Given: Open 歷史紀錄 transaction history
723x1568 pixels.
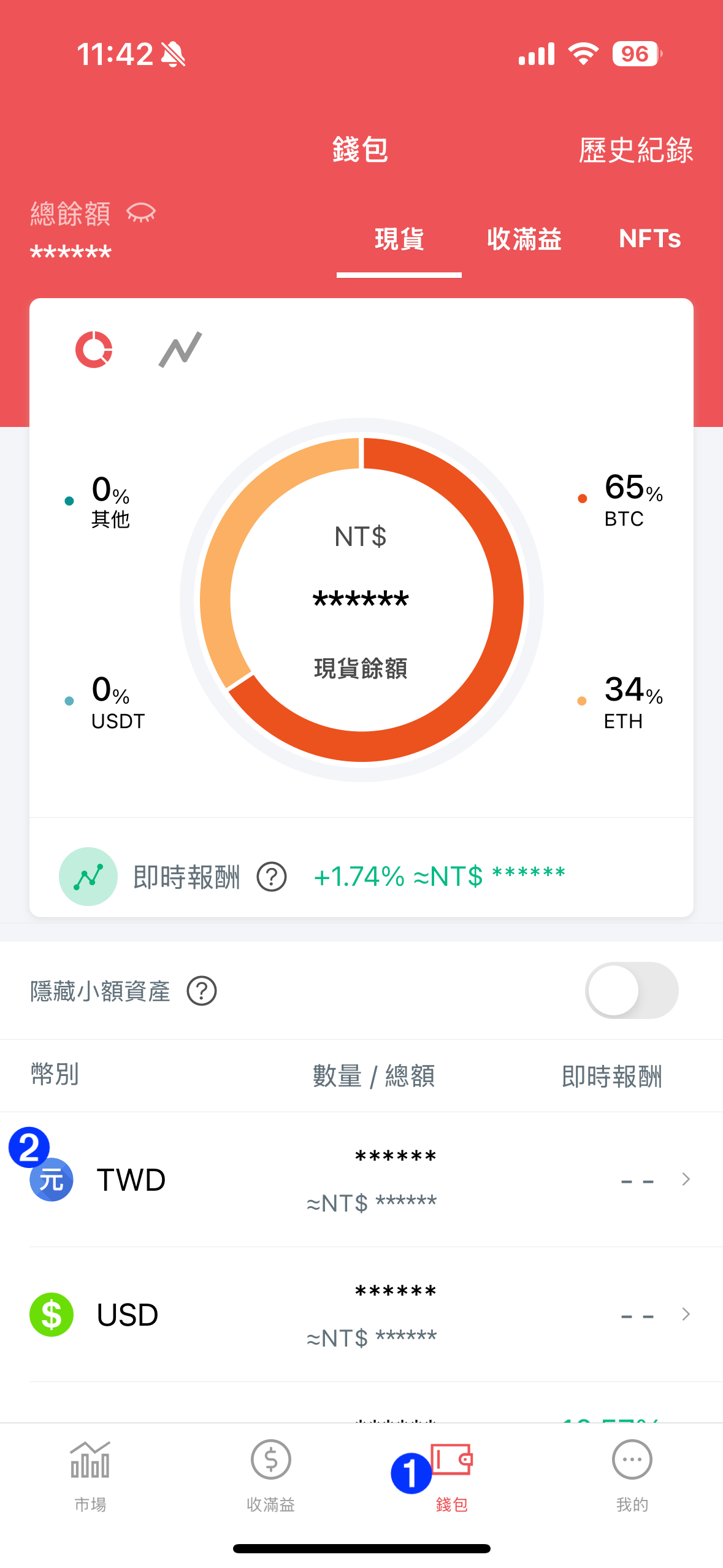Looking at the screenshot, I should point(635,150).
